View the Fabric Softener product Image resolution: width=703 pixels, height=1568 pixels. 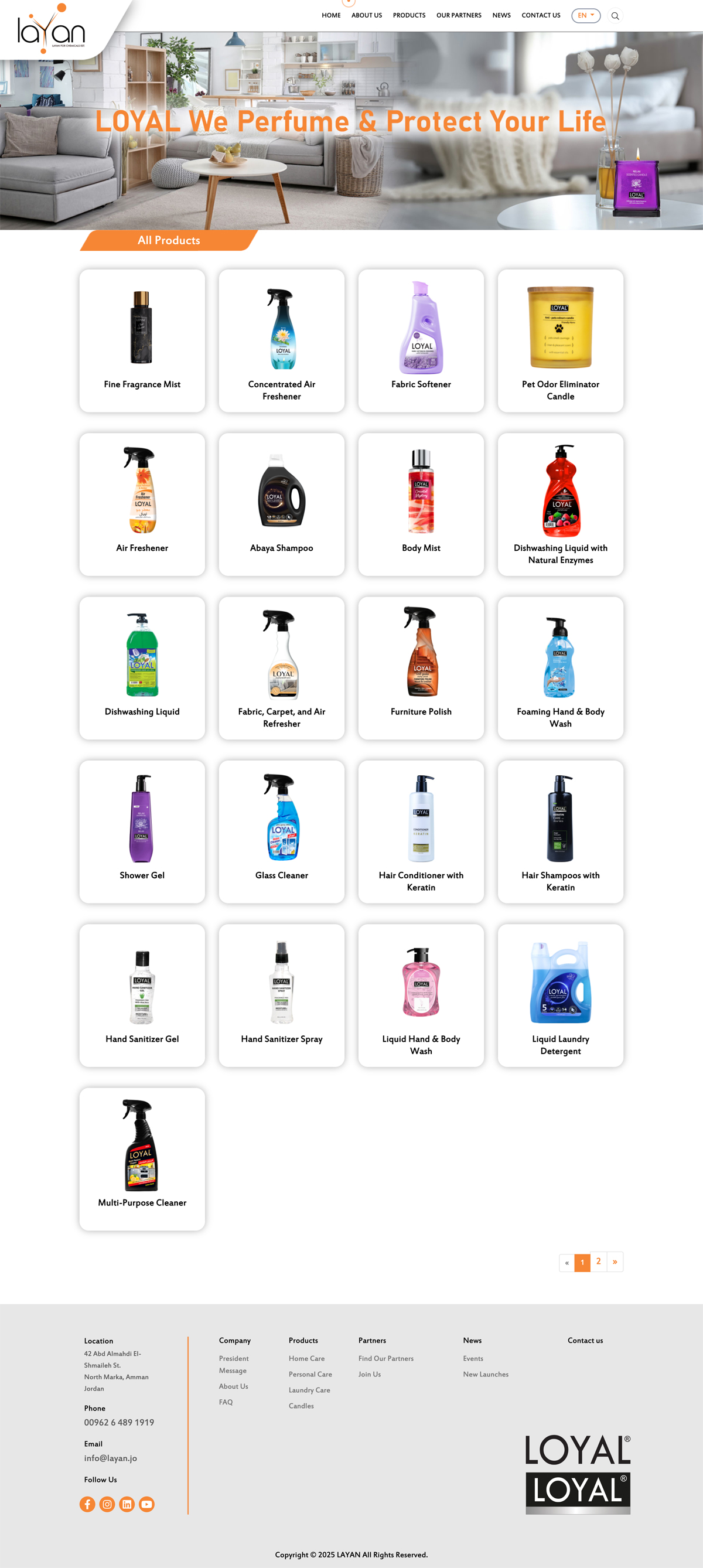click(421, 341)
